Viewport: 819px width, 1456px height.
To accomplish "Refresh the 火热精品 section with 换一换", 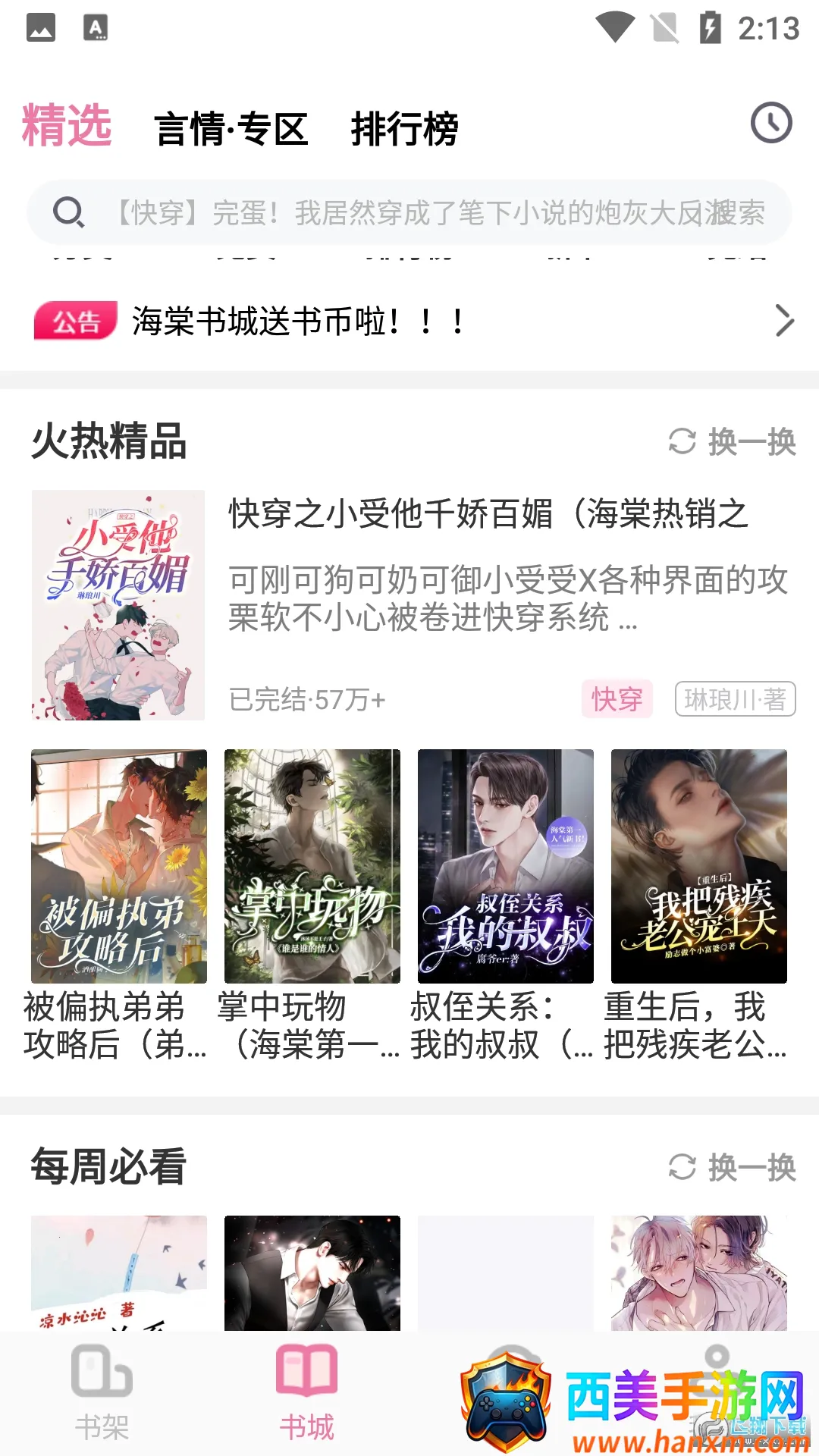I will coord(732,441).
